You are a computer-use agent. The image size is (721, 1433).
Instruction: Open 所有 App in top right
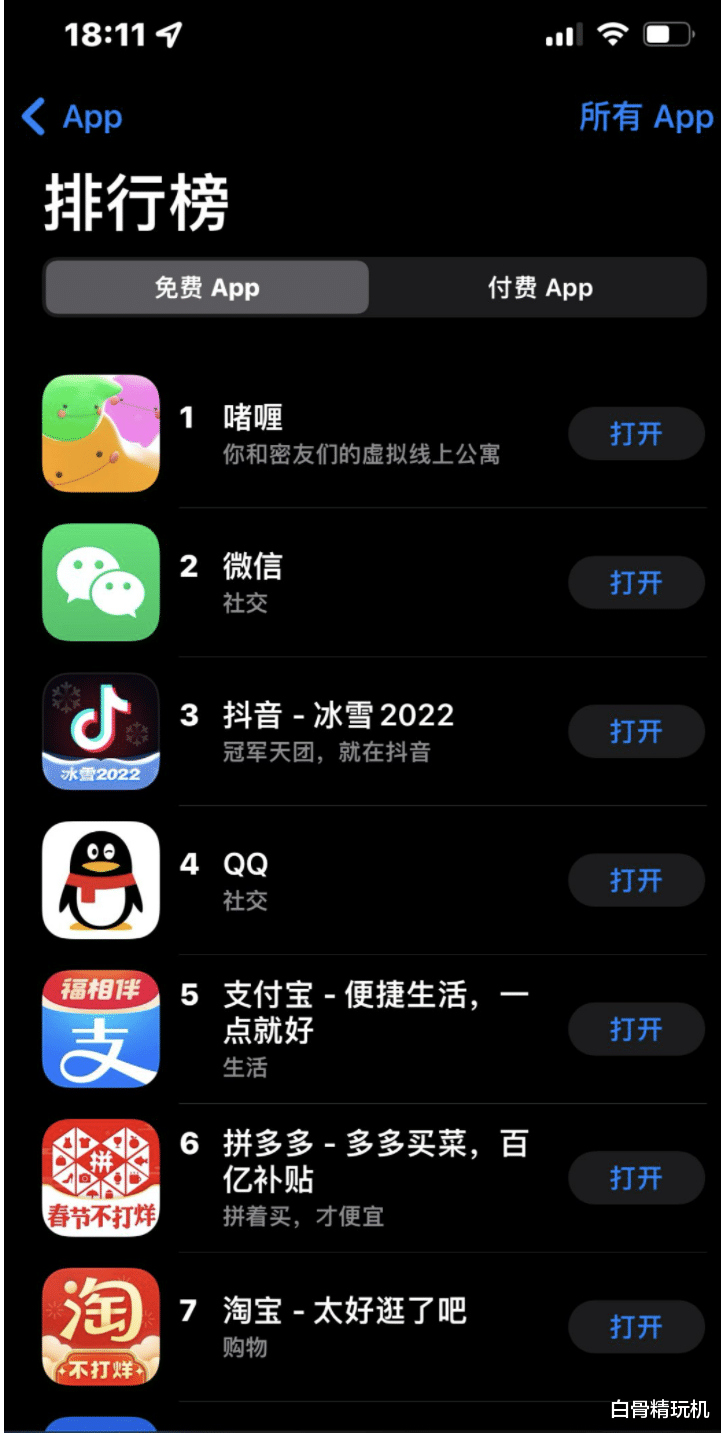(x=645, y=117)
